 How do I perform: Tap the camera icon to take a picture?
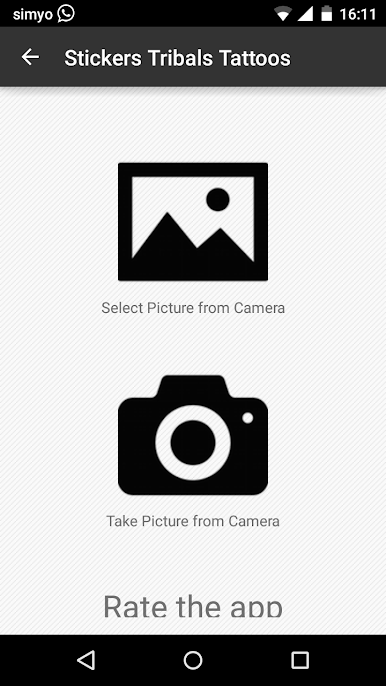click(x=193, y=435)
